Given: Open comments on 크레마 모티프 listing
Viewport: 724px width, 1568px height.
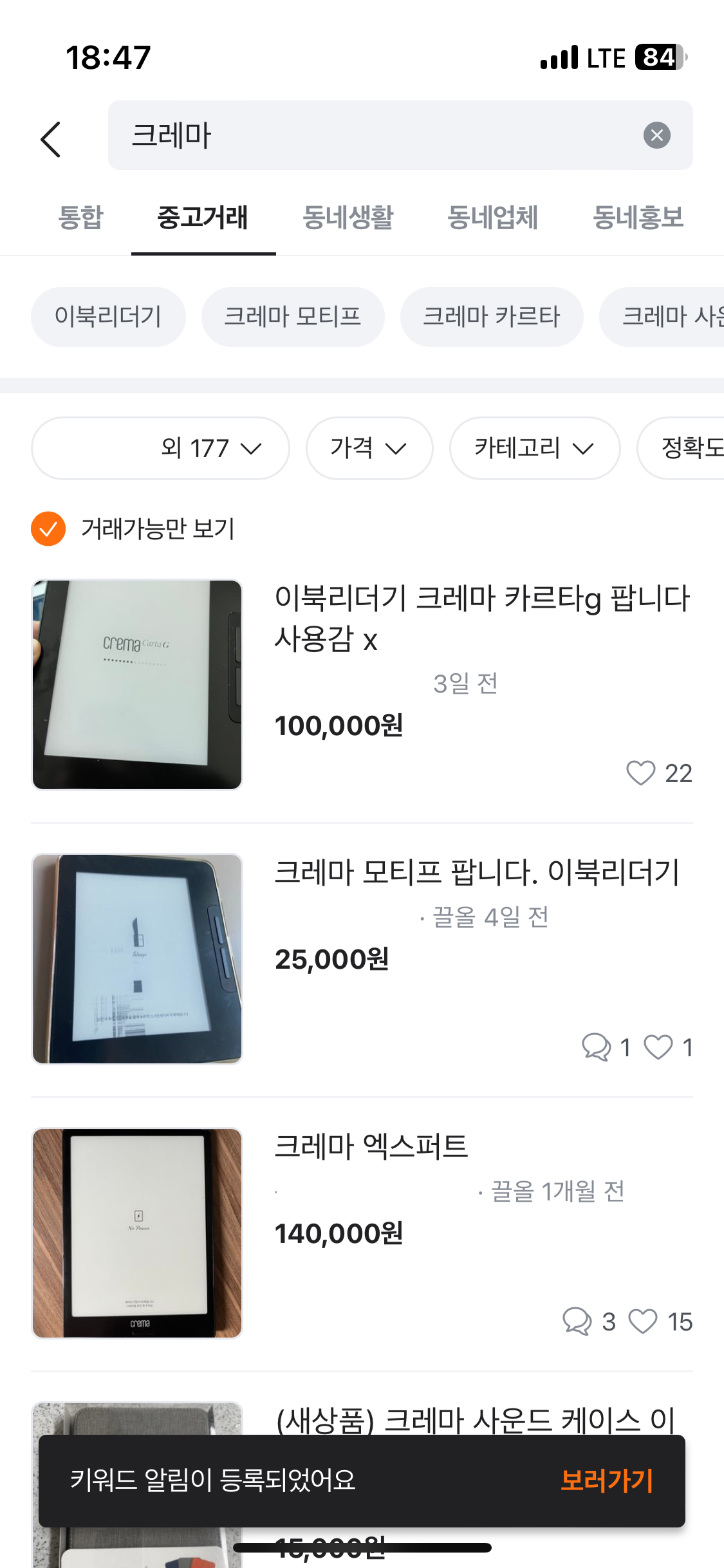Looking at the screenshot, I should 595,1048.
